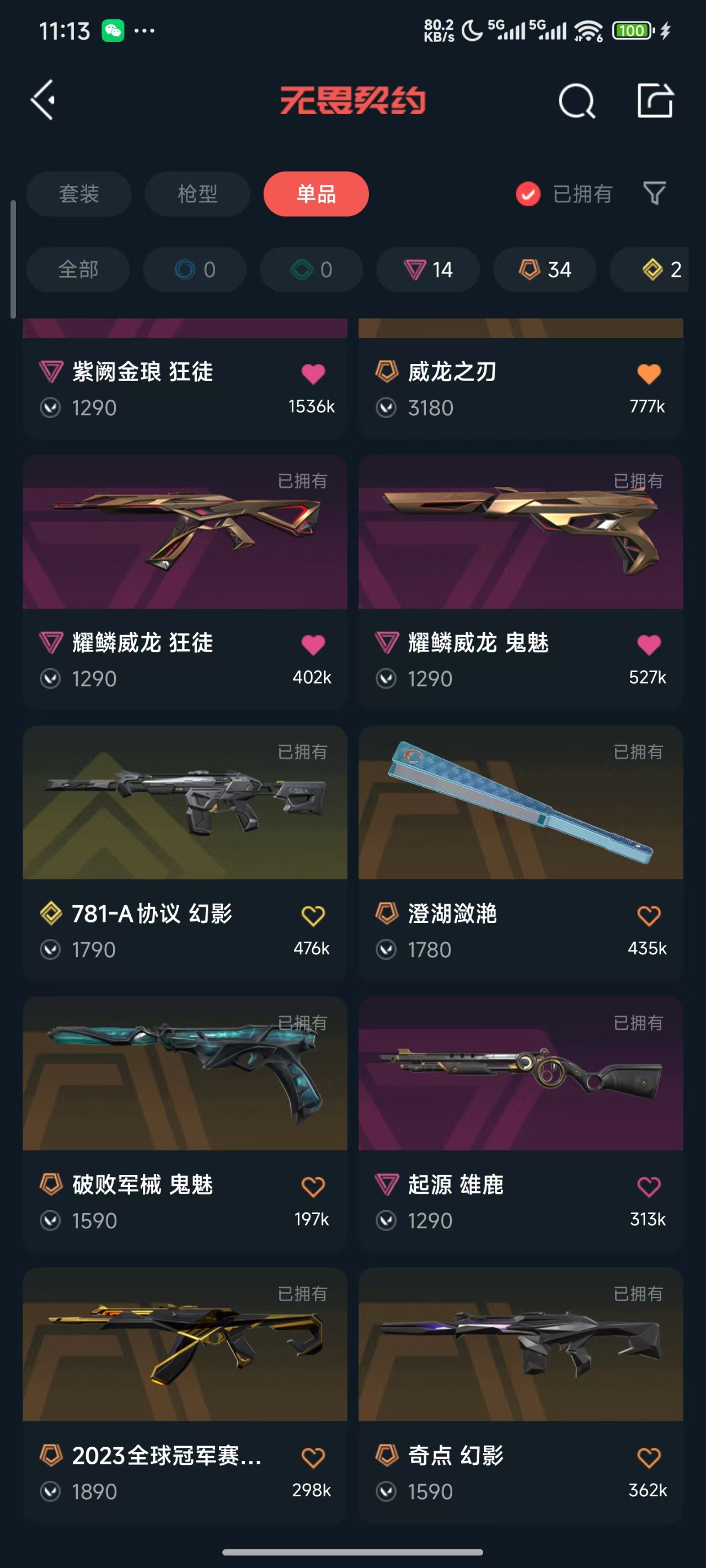Open the filter funnel icon
The image size is (706, 1568).
click(655, 194)
